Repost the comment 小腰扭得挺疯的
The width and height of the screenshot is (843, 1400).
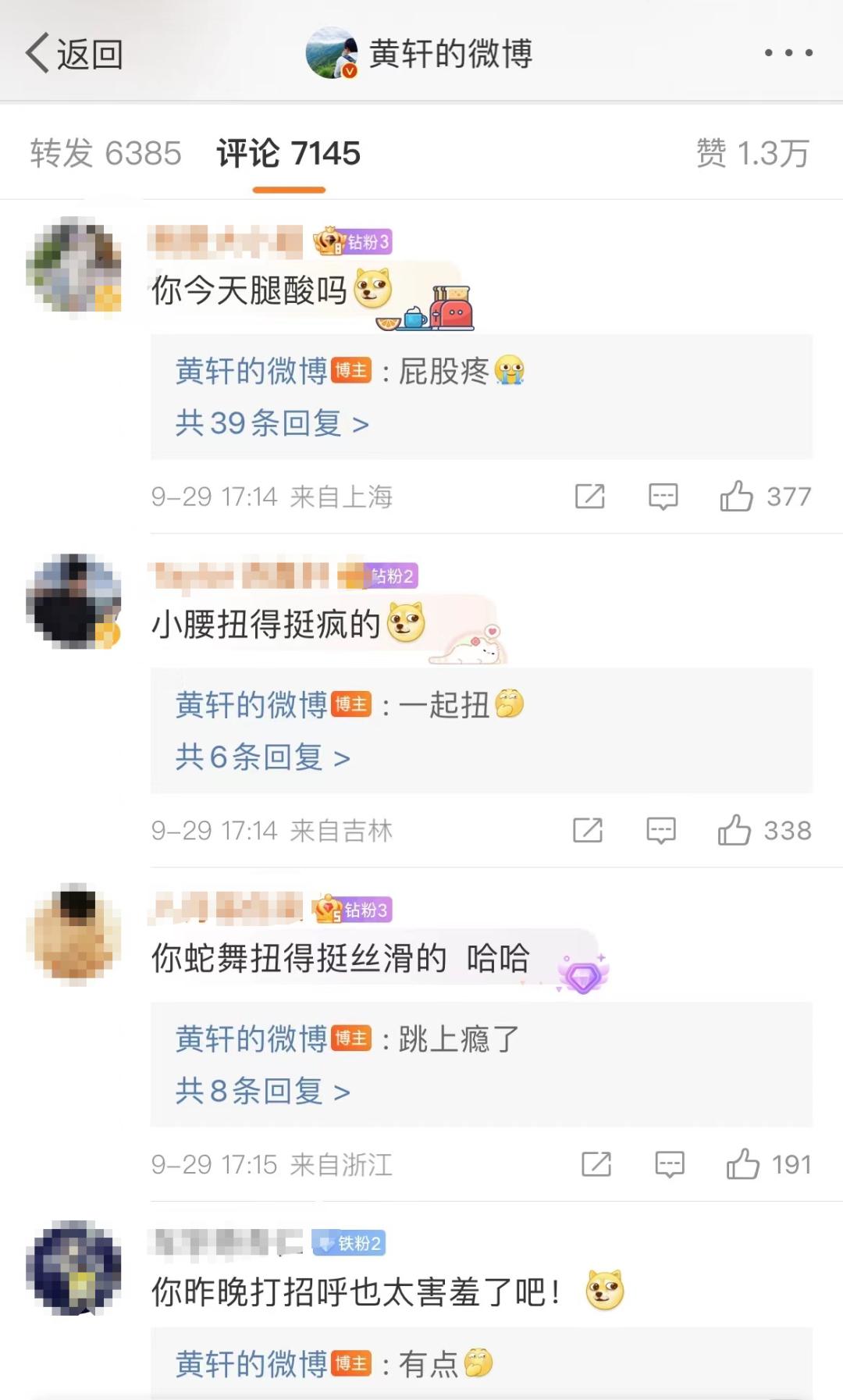(x=587, y=830)
